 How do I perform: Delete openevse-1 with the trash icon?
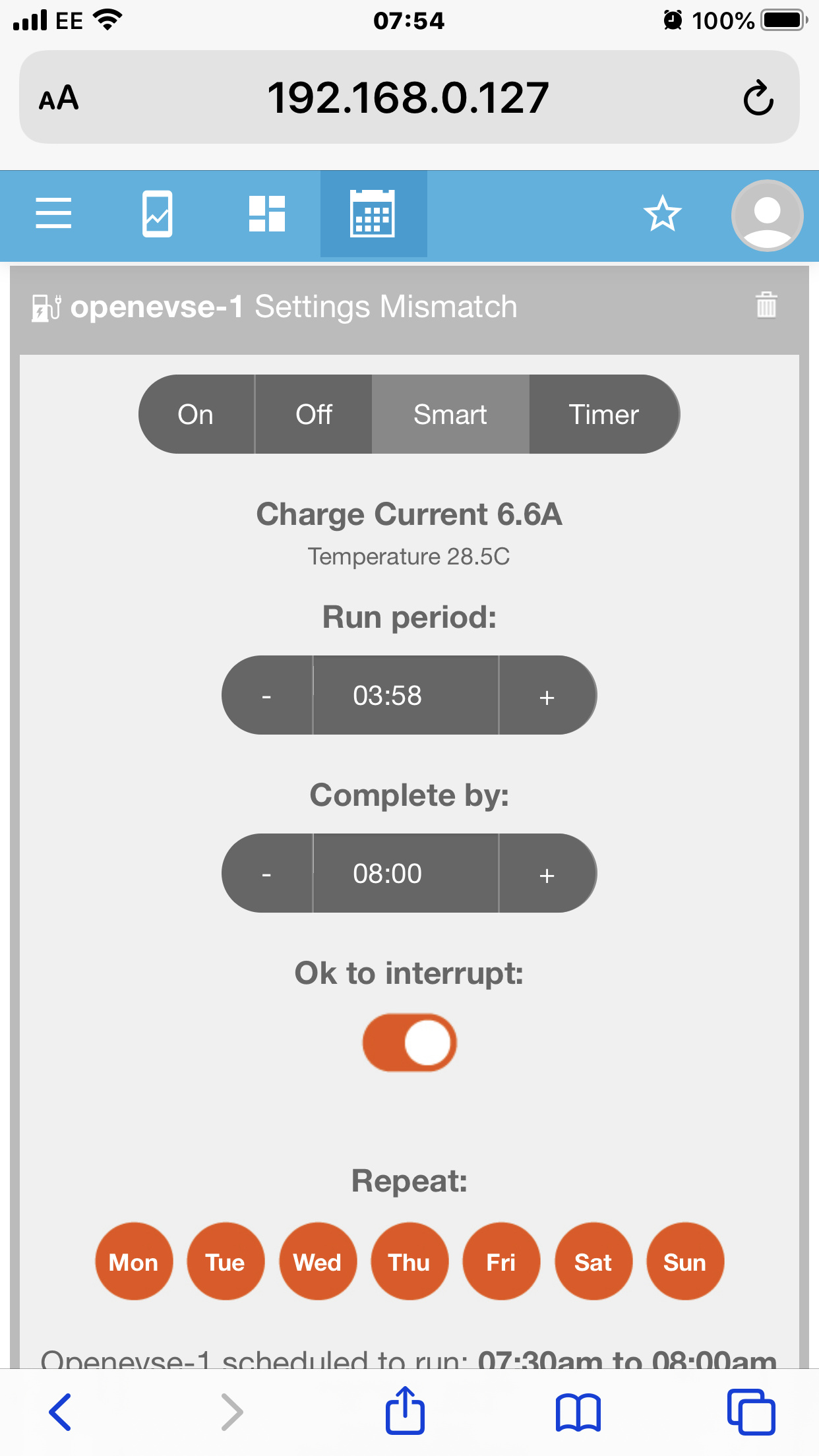[x=766, y=305]
